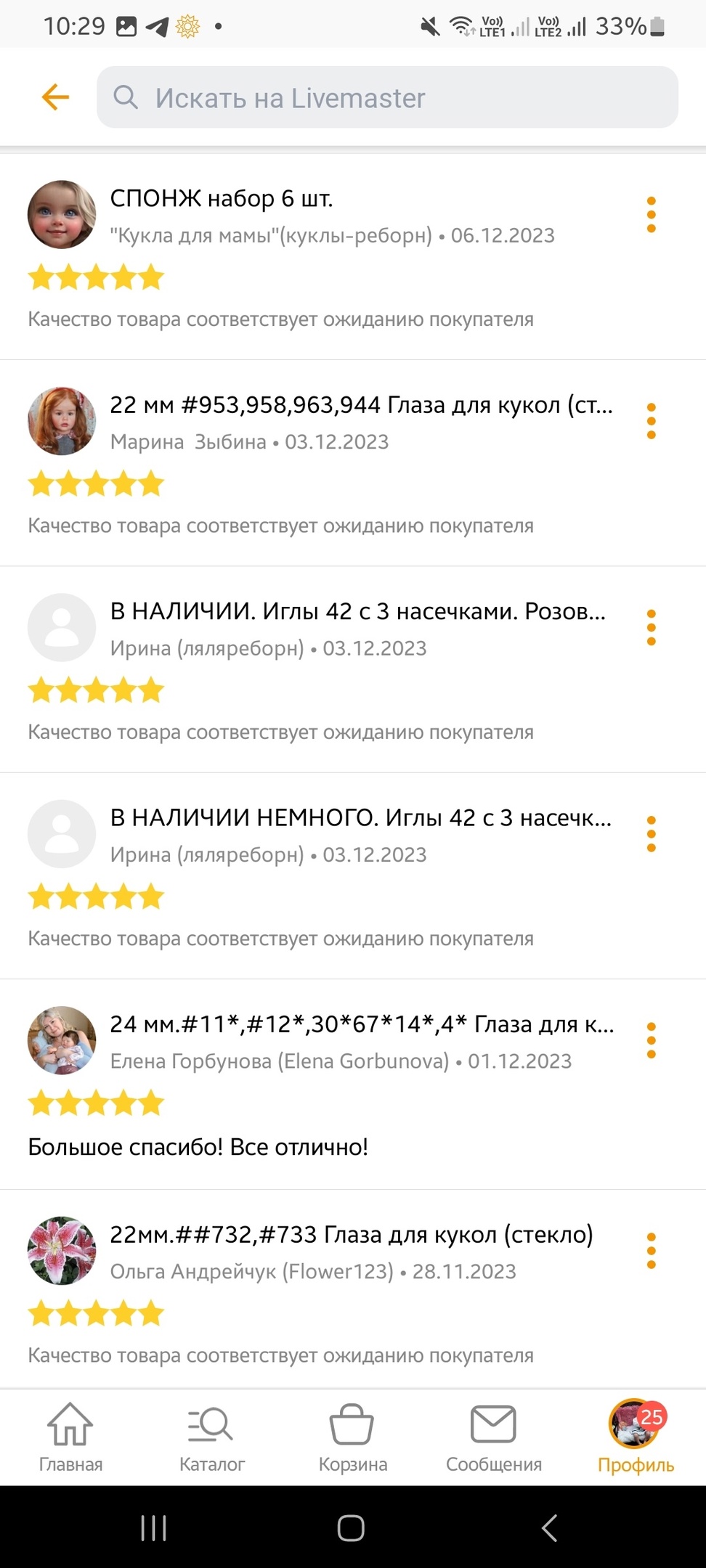Open the system recent apps button

pos(153,1528)
